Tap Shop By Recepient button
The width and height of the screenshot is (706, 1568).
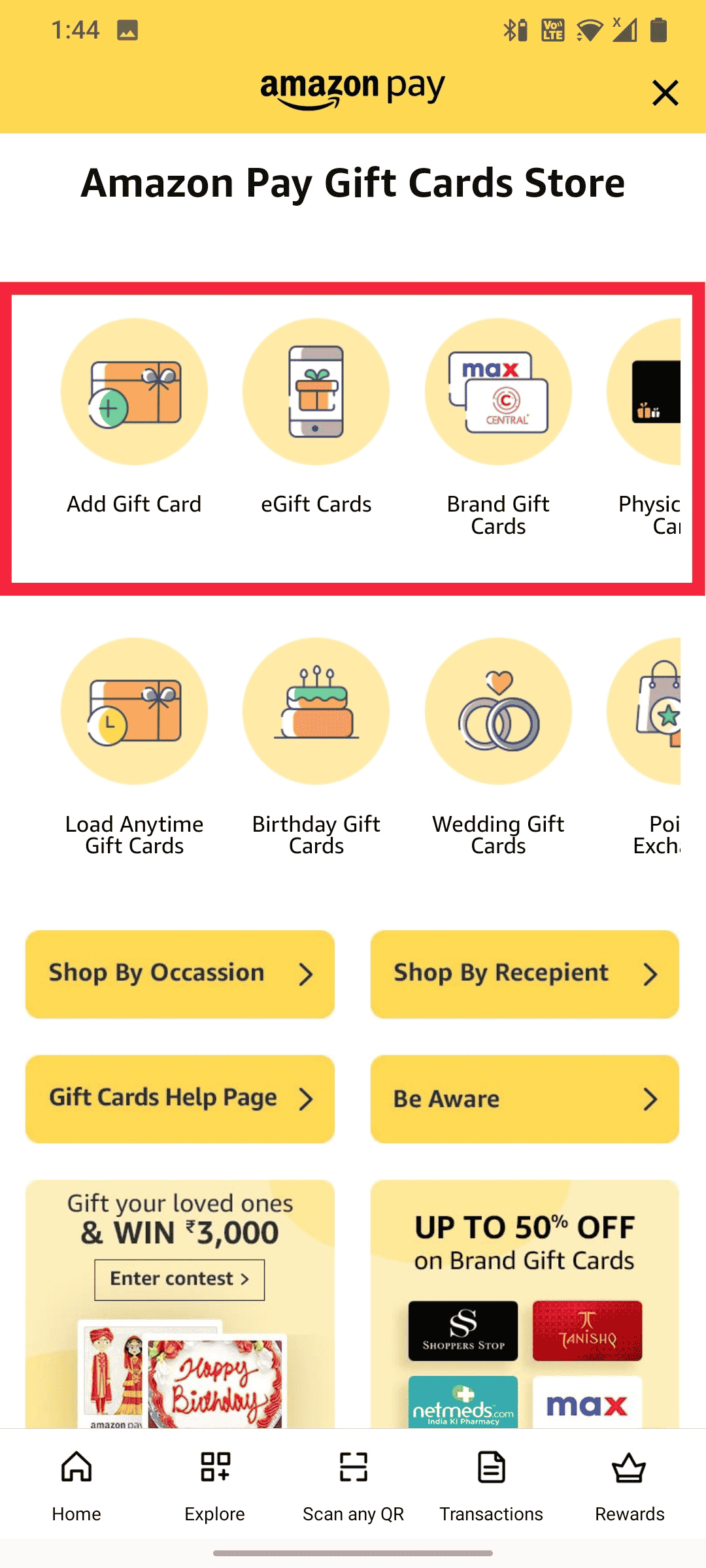(524, 973)
